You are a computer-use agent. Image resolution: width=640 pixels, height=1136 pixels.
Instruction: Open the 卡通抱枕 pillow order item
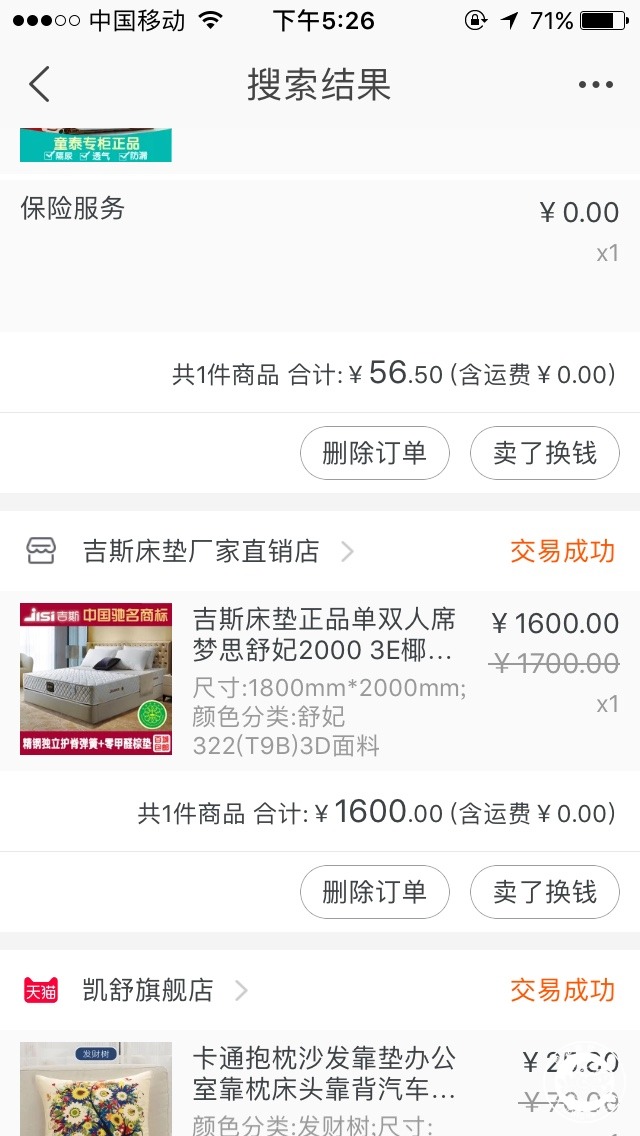(x=320, y=1083)
